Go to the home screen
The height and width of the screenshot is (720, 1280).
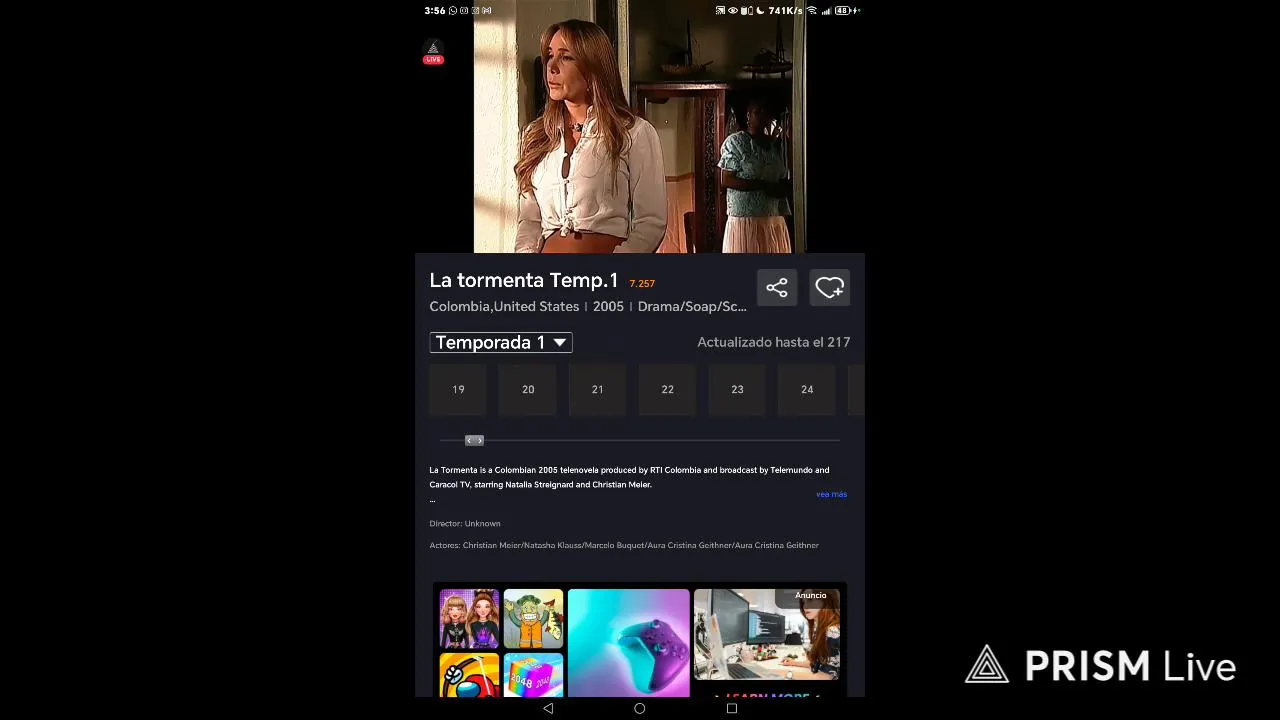click(640, 708)
